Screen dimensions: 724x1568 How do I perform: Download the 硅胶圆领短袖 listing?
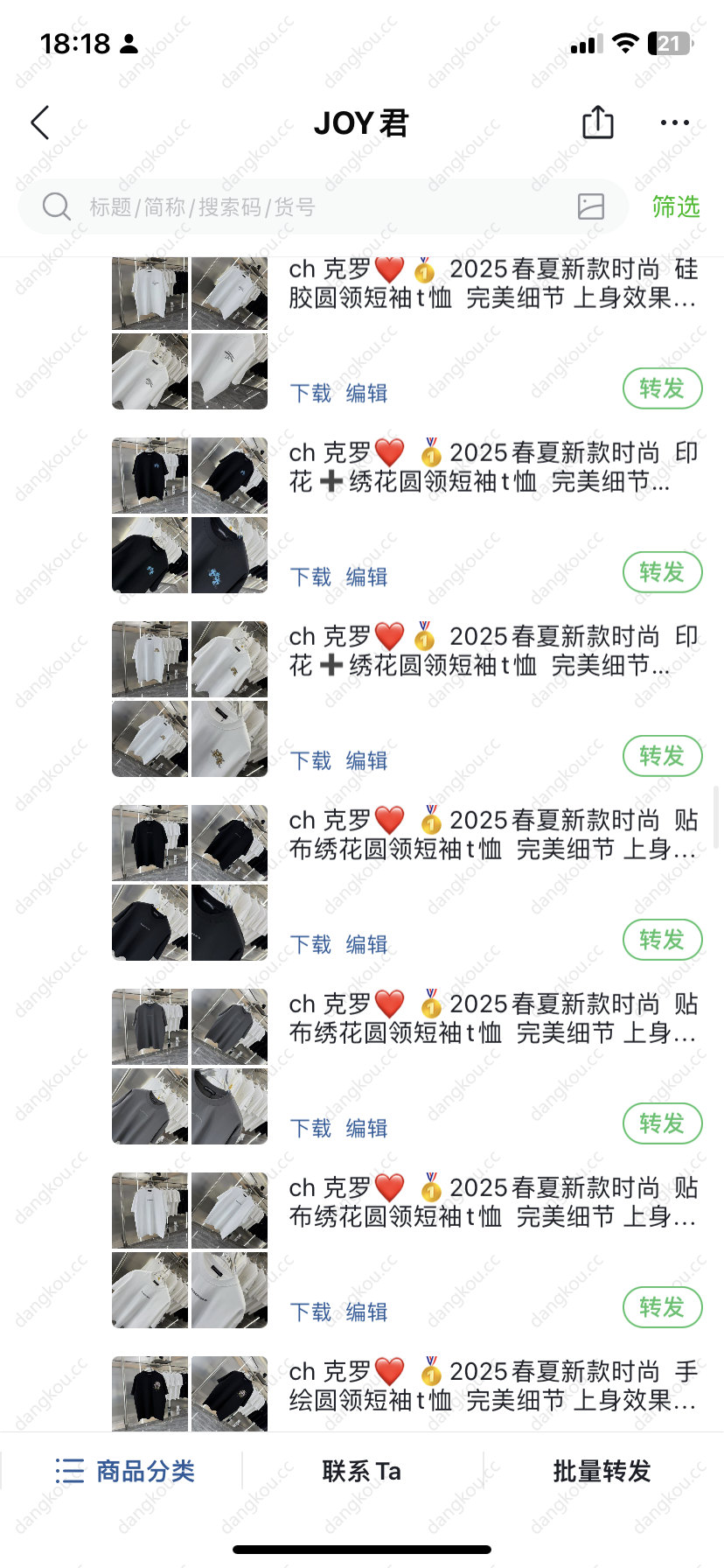tap(311, 394)
